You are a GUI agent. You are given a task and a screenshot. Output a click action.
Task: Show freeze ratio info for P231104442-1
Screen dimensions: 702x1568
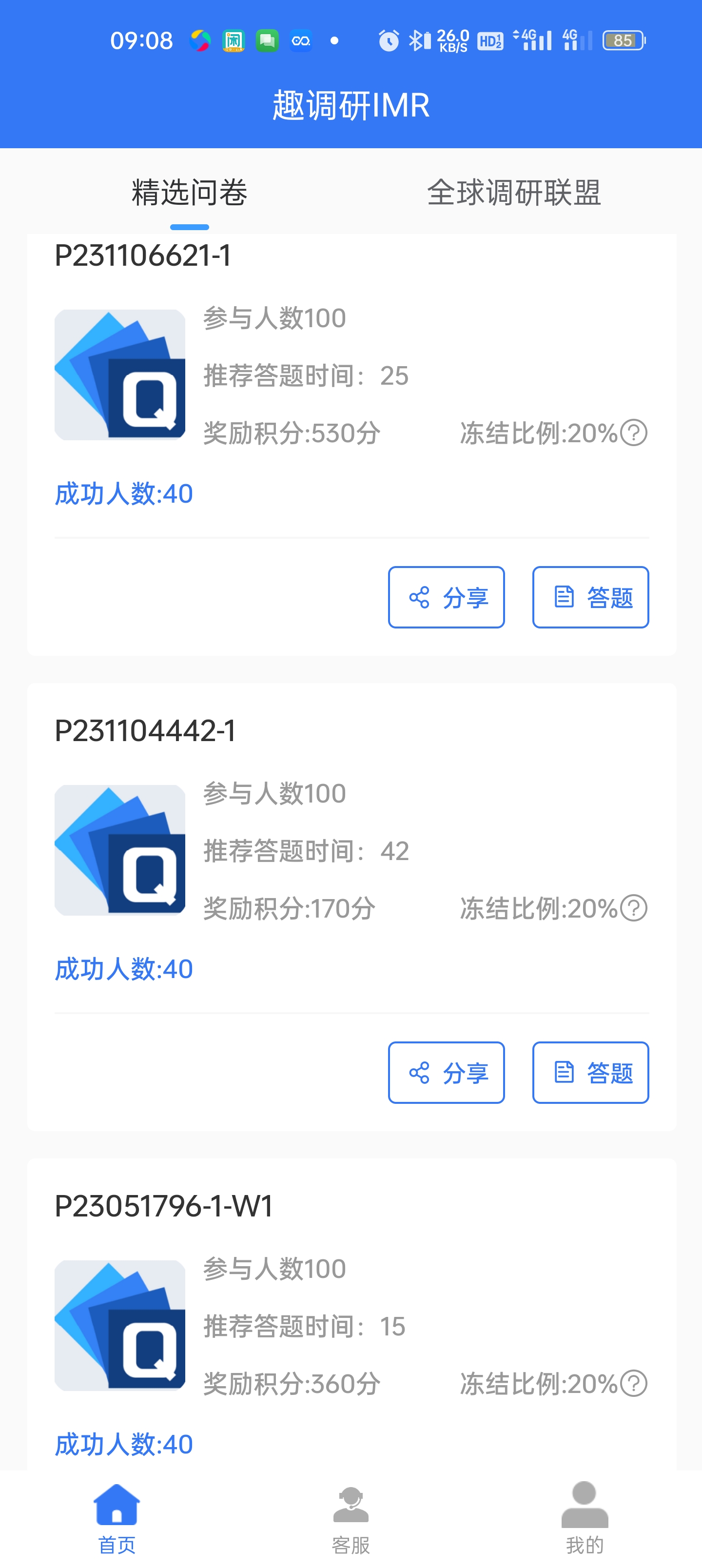tap(634, 908)
